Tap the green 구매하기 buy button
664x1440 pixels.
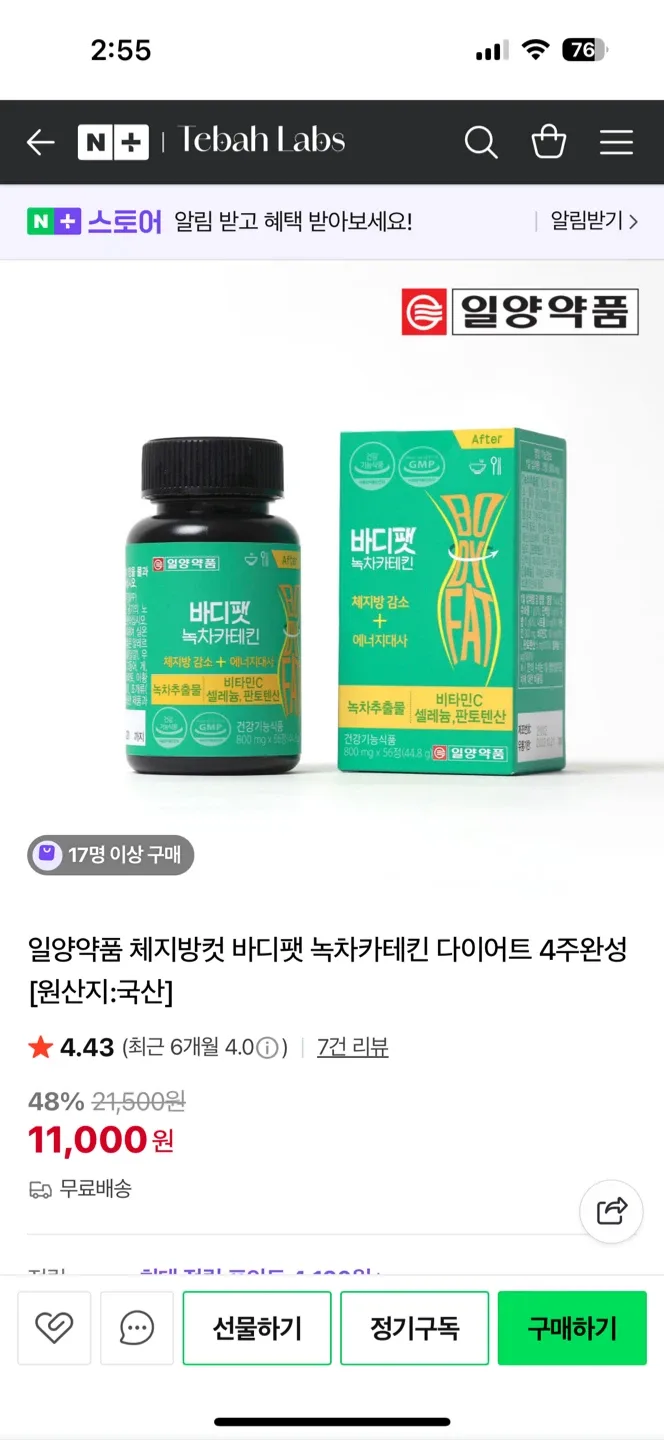572,1328
